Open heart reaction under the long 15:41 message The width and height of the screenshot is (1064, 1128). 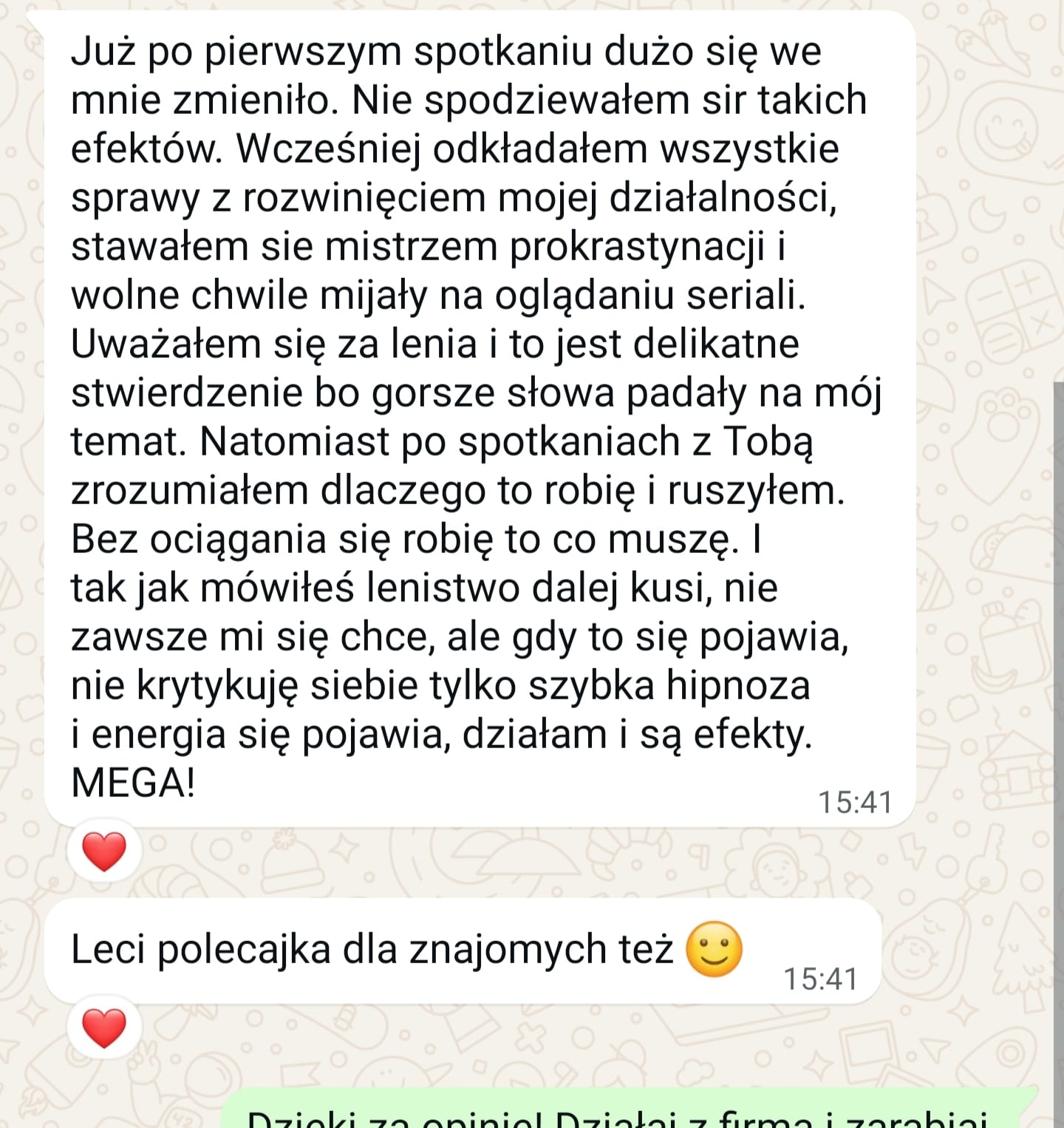point(104,852)
